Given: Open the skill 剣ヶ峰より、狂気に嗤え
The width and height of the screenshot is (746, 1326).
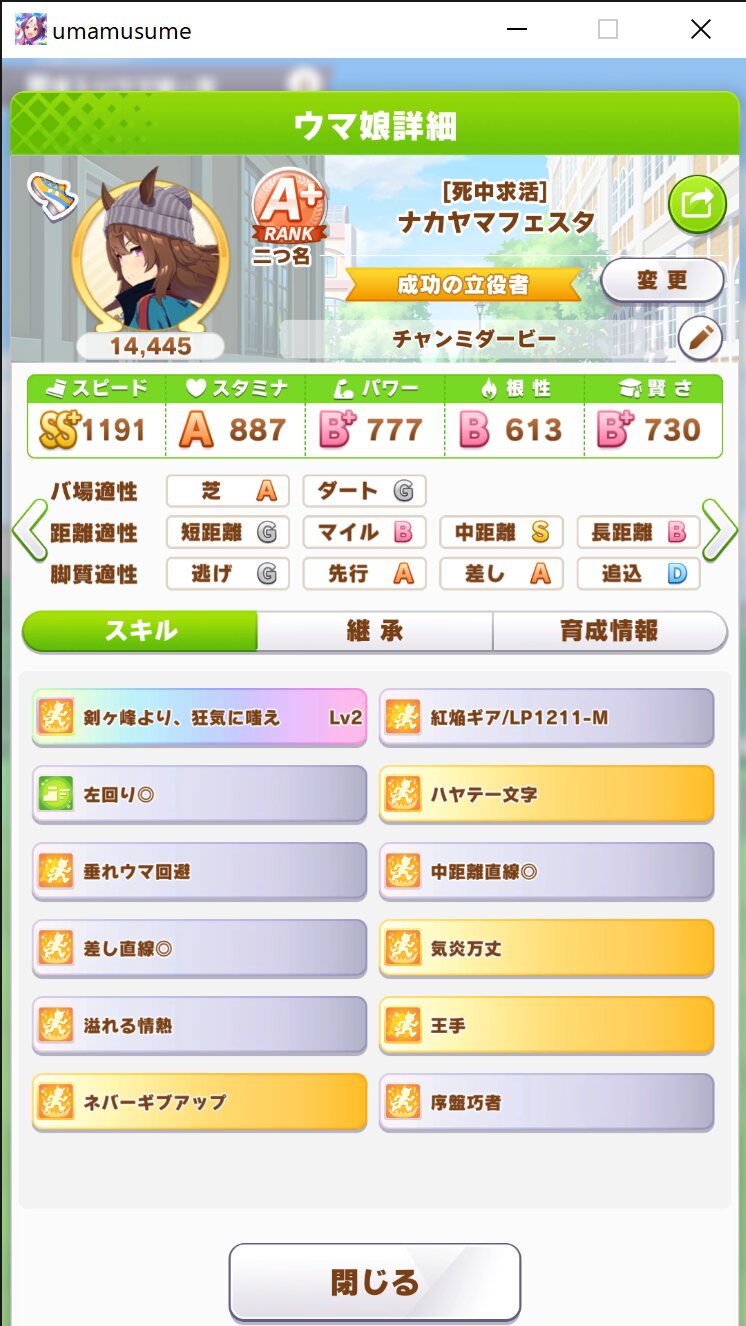Looking at the screenshot, I should tap(199, 717).
